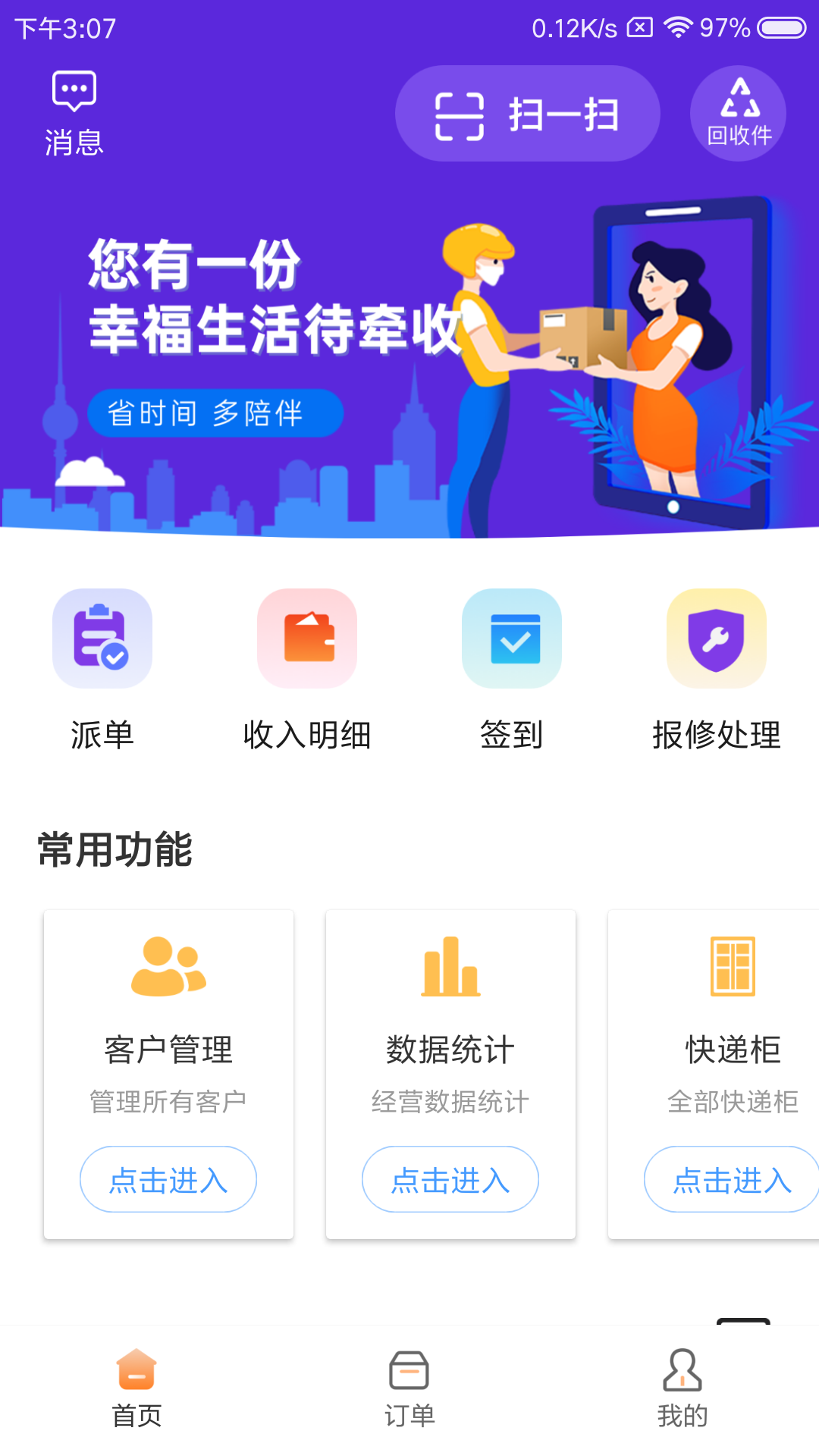Switch to the 首页 home tab
Screen dimensions: 819x1456
click(136, 1389)
